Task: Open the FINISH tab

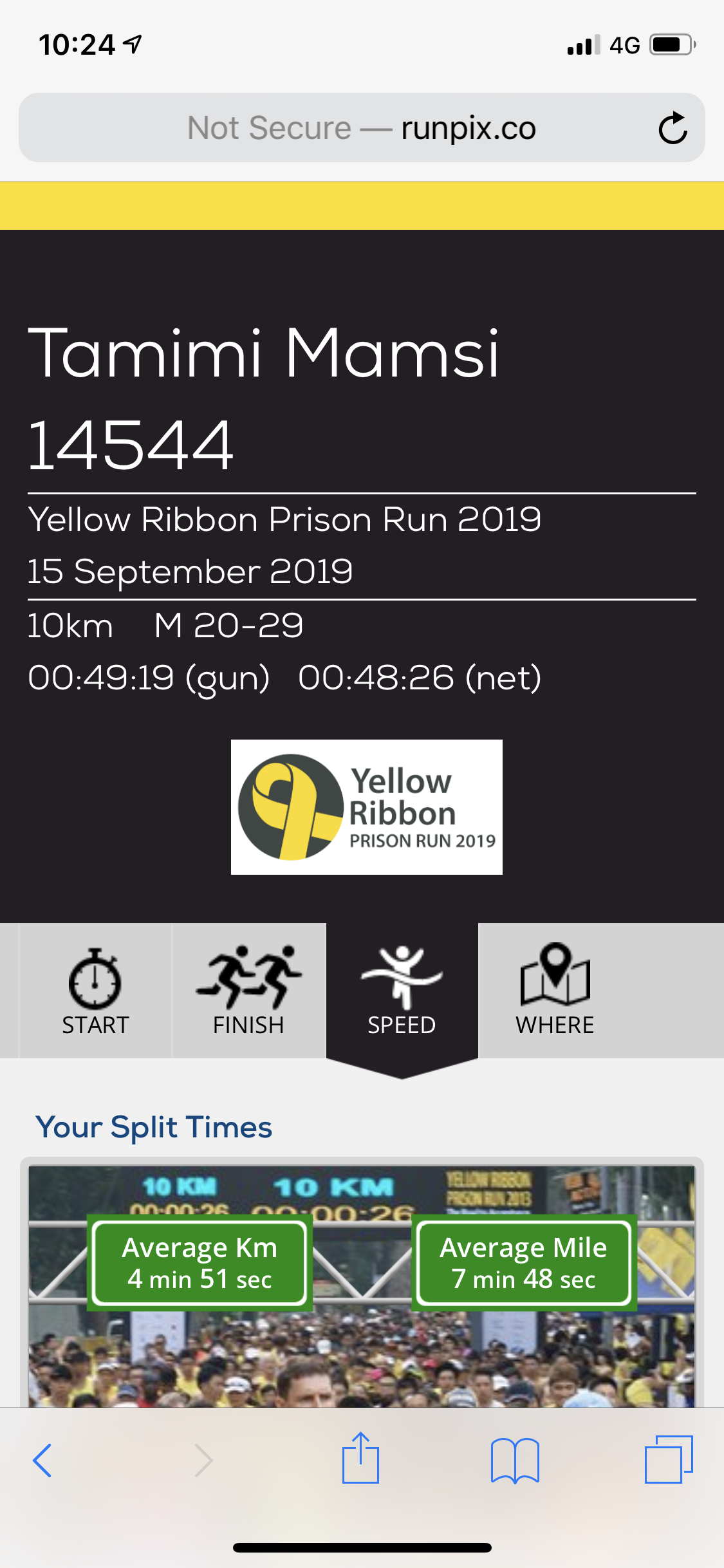Action: click(248, 991)
